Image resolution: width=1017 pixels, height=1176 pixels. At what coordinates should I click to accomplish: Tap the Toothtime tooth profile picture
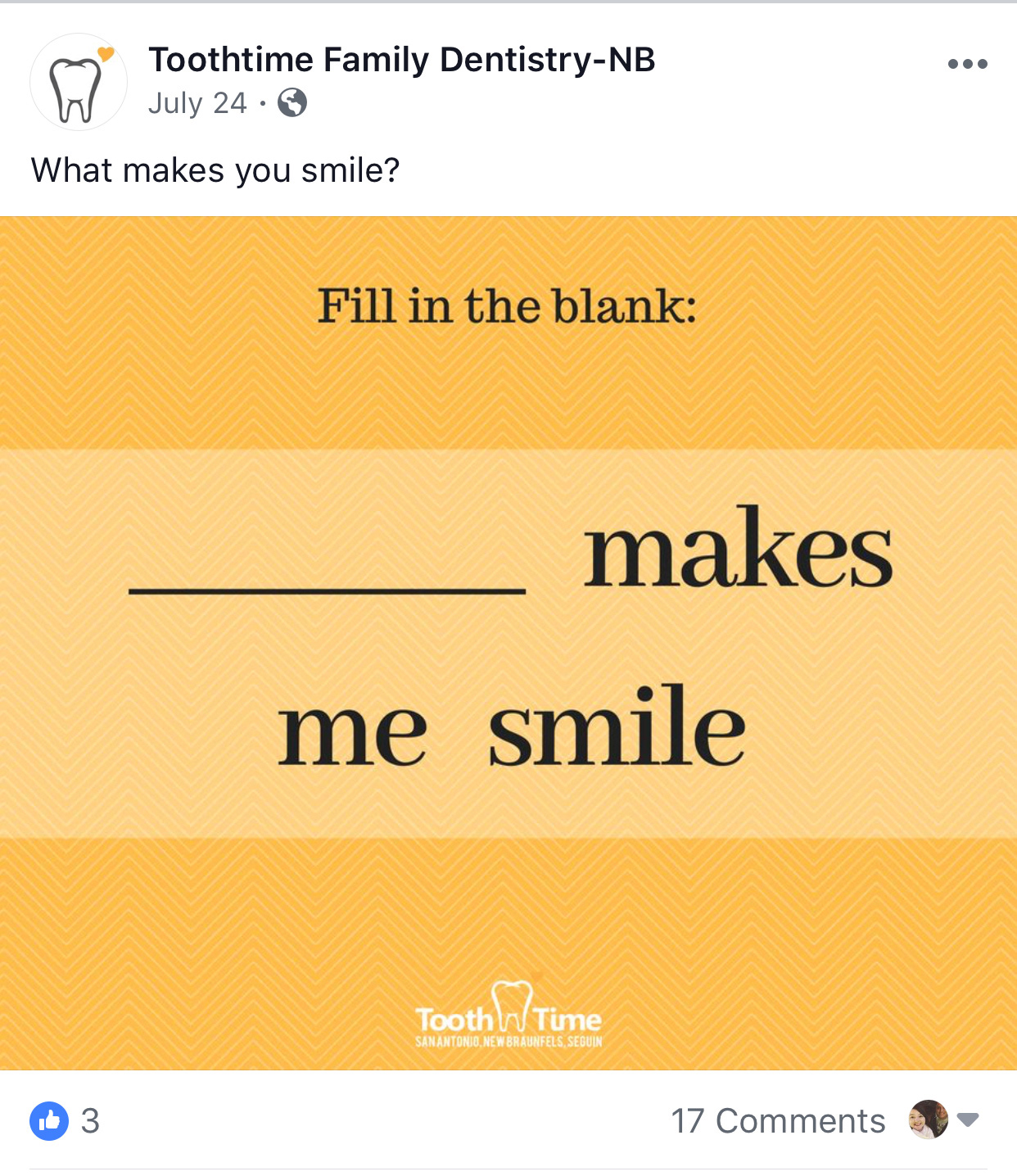pyautogui.click(x=78, y=82)
